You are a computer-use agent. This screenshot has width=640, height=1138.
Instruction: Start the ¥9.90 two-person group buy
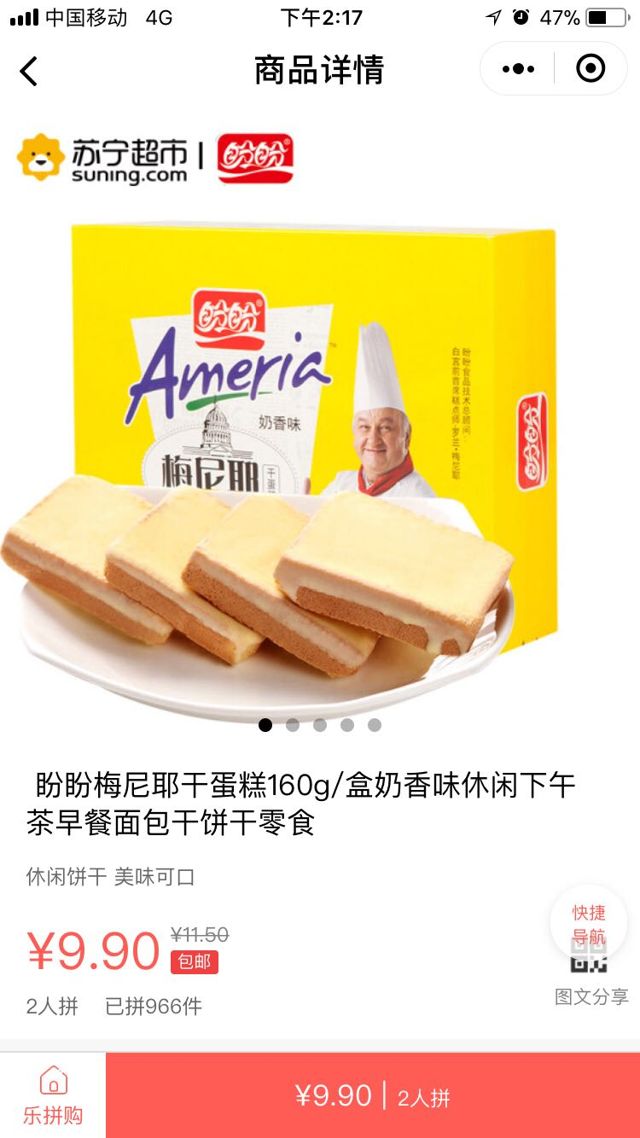(x=372, y=1096)
